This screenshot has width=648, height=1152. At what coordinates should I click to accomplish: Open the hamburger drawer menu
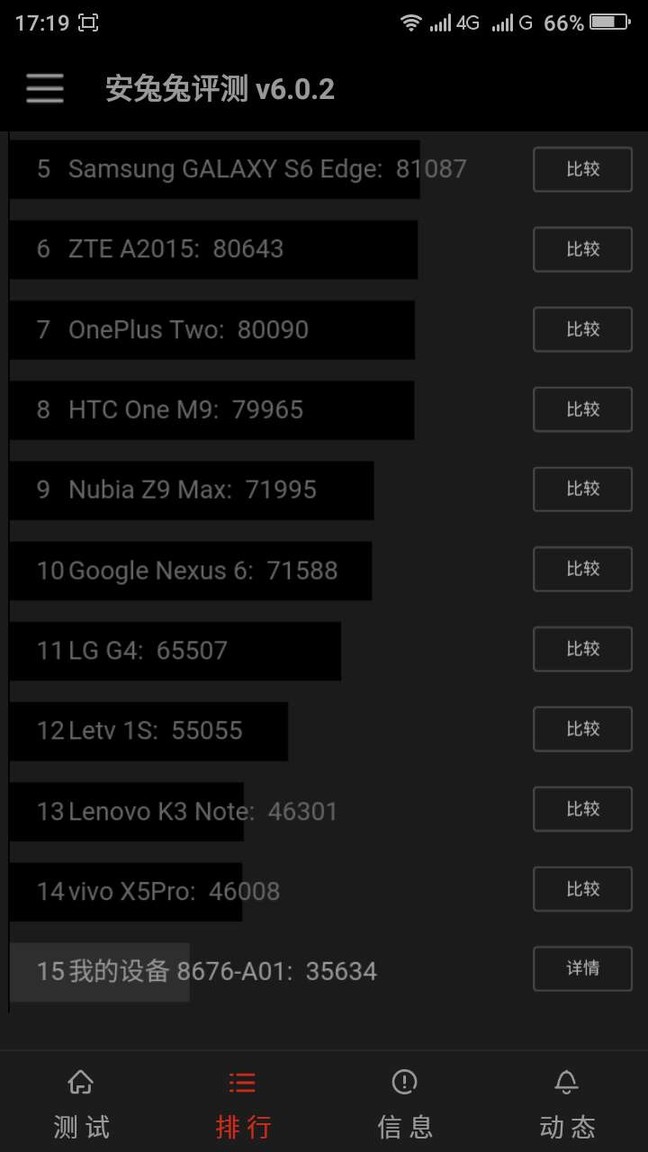(x=45, y=89)
